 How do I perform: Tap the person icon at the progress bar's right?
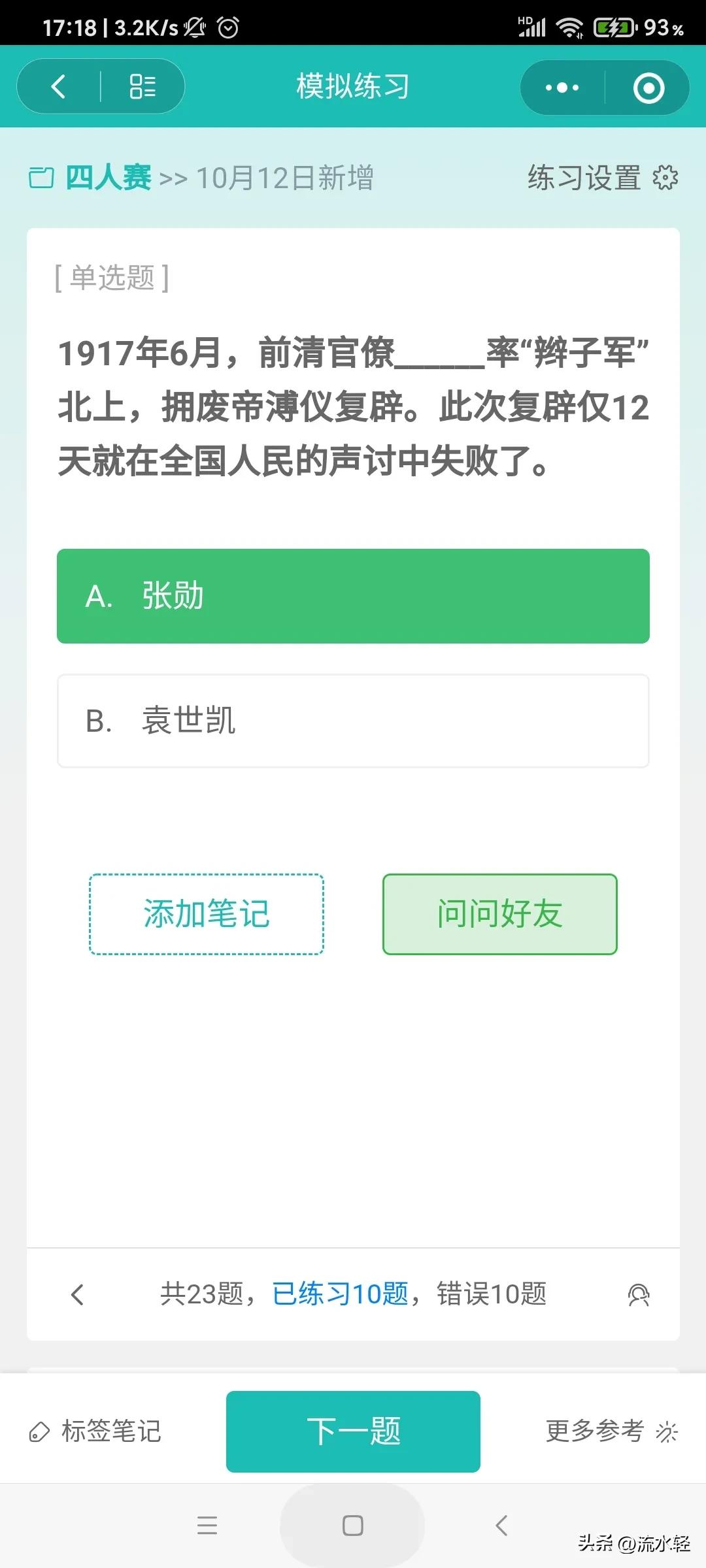coord(639,1294)
